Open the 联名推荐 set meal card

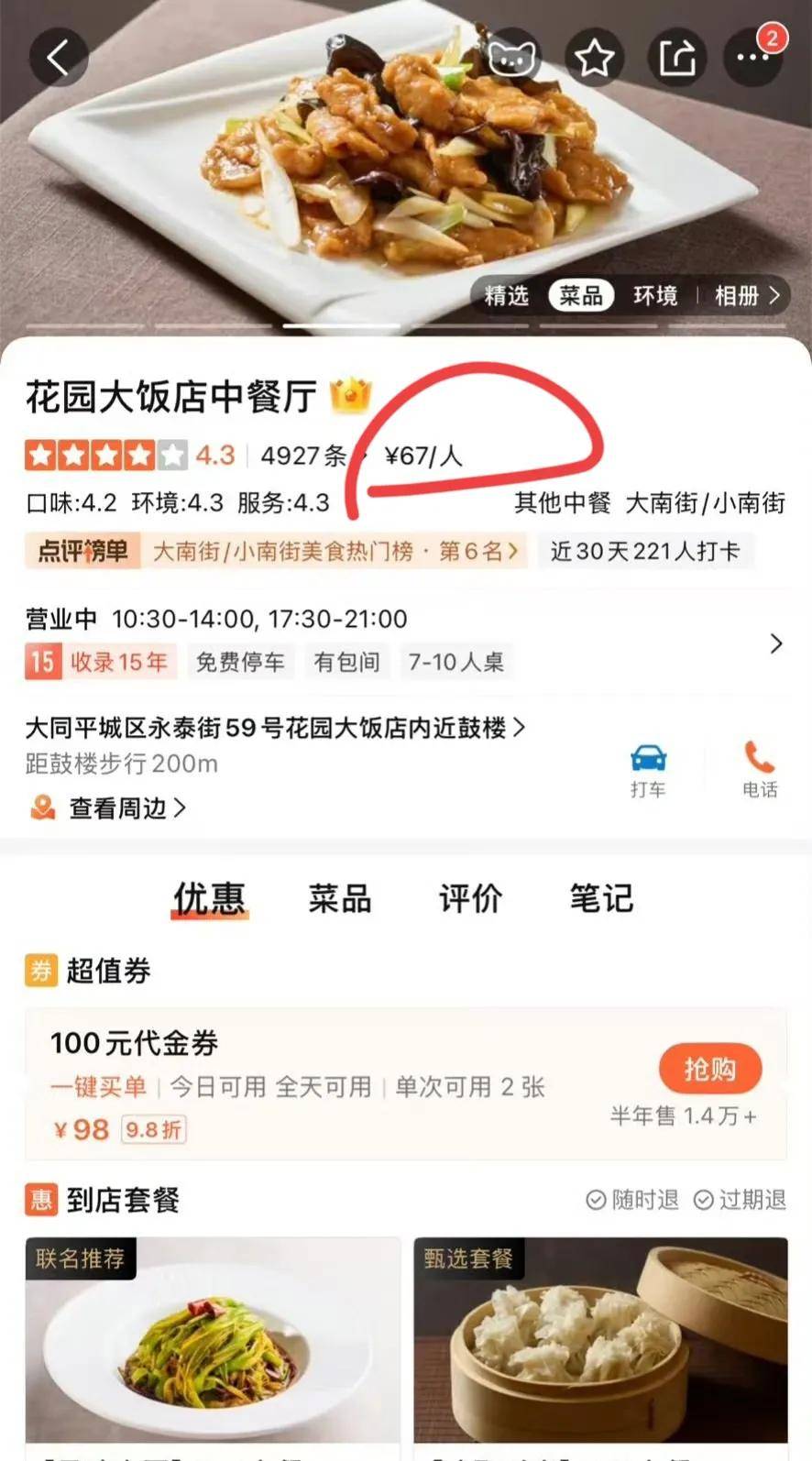tap(213, 1343)
